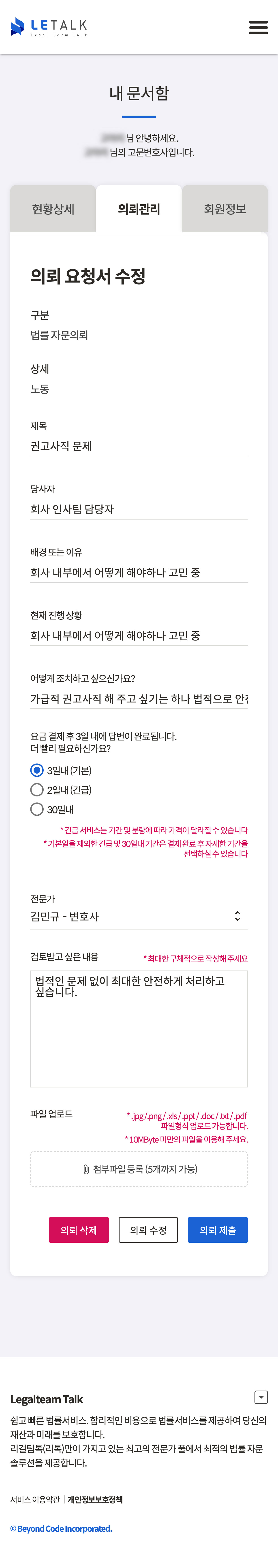The width and height of the screenshot is (278, 1568).
Task: Tap the 의뢰 수정 button
Action: click(148, 1229)
